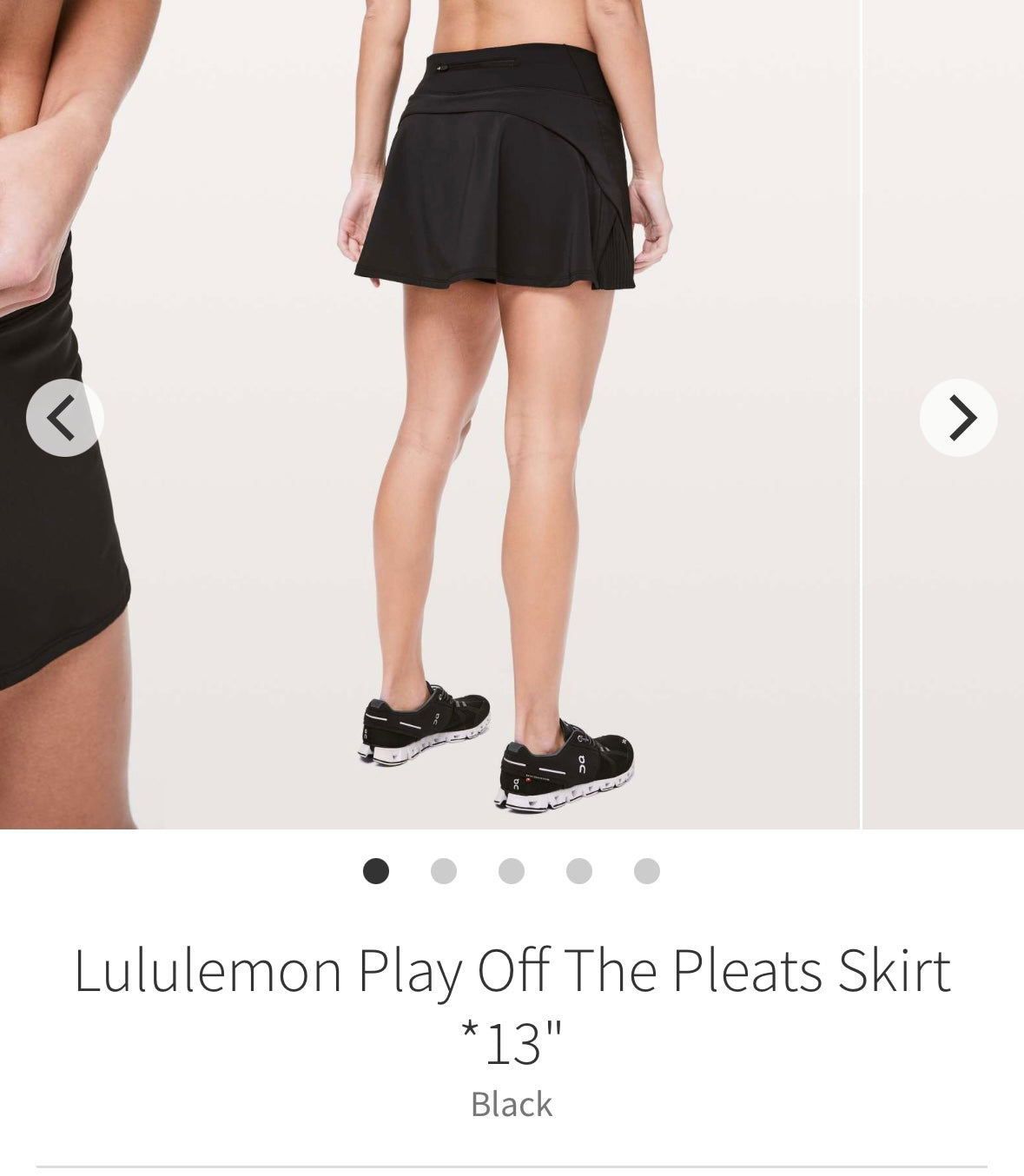Click the left chevron to see previous photo
This screenshot has height=1176, width=1024.
coord(63,418)
